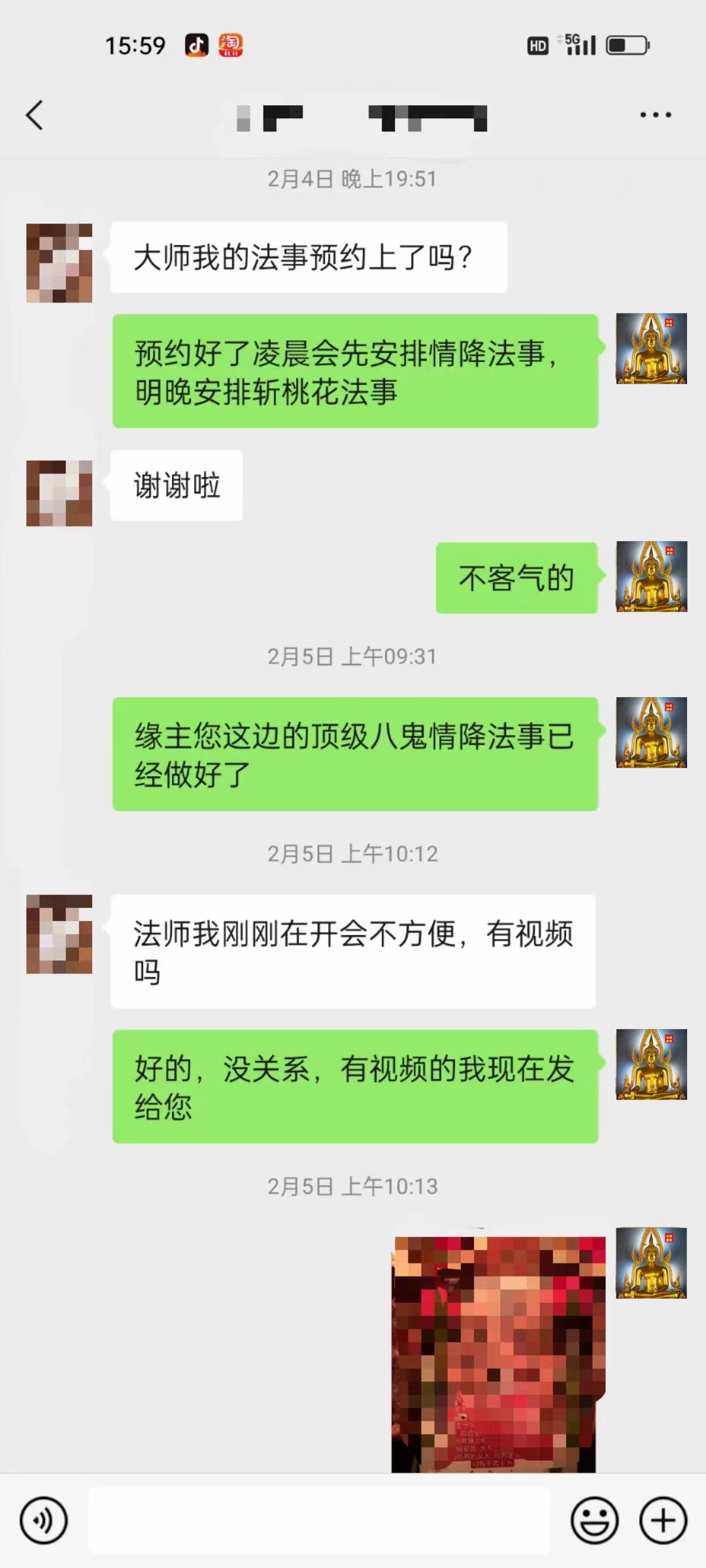Tap the 2月5日 上午09:31 timestamp

[353, 657]
